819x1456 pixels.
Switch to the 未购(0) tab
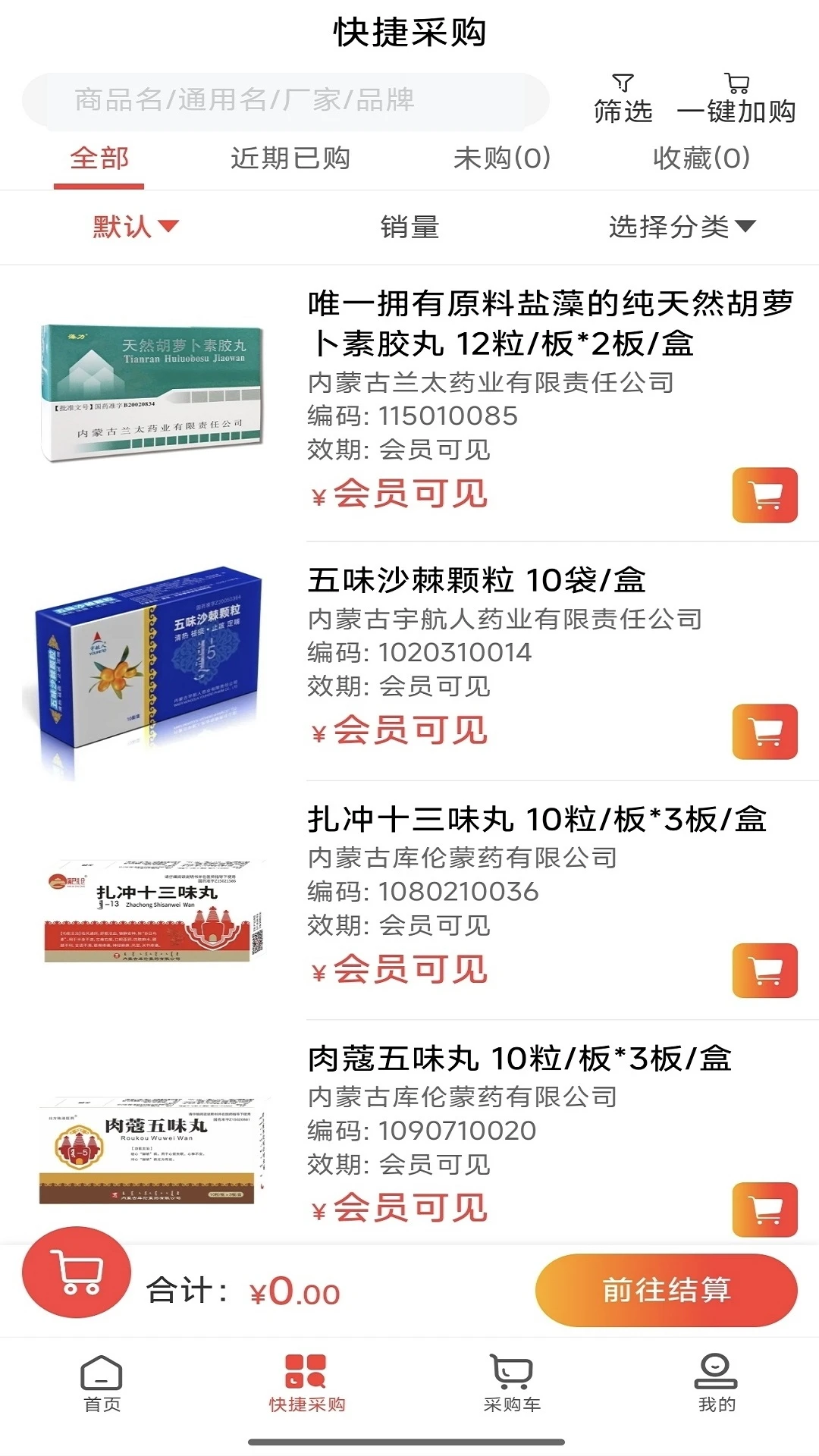(501, 158)
